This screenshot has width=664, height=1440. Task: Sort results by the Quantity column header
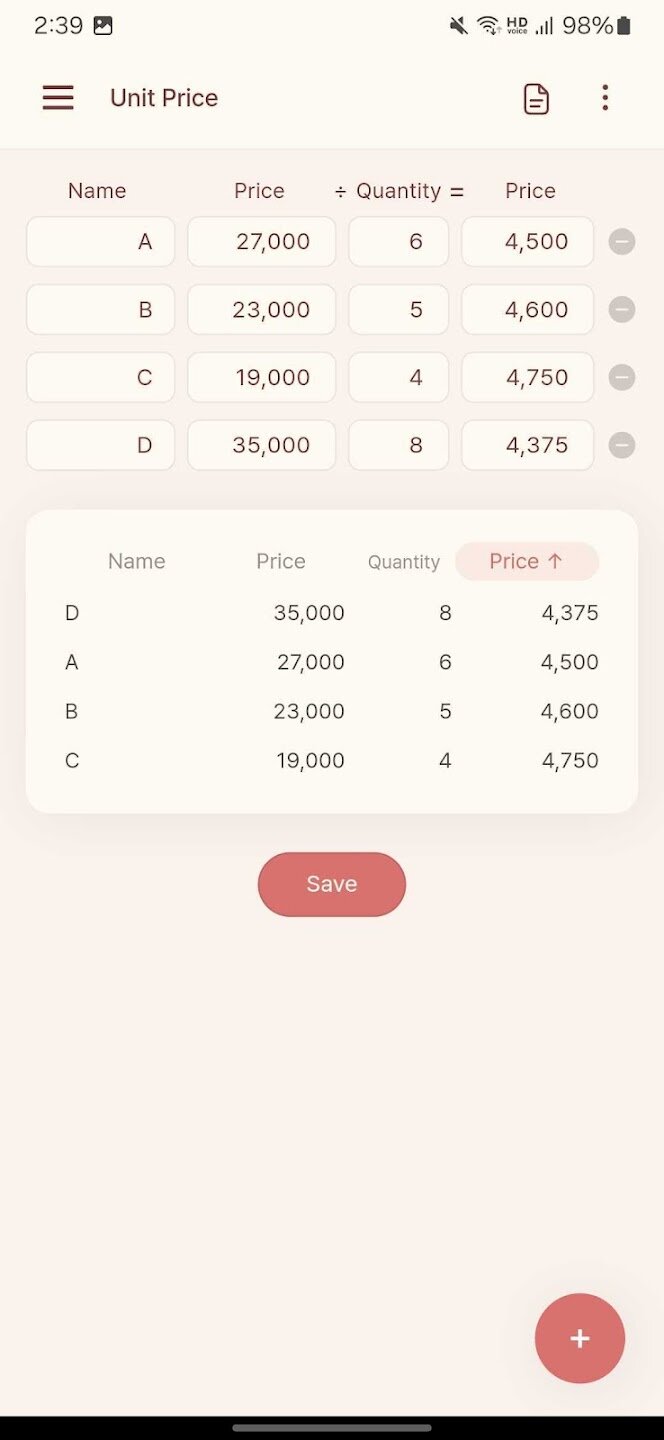click(403, 562)
